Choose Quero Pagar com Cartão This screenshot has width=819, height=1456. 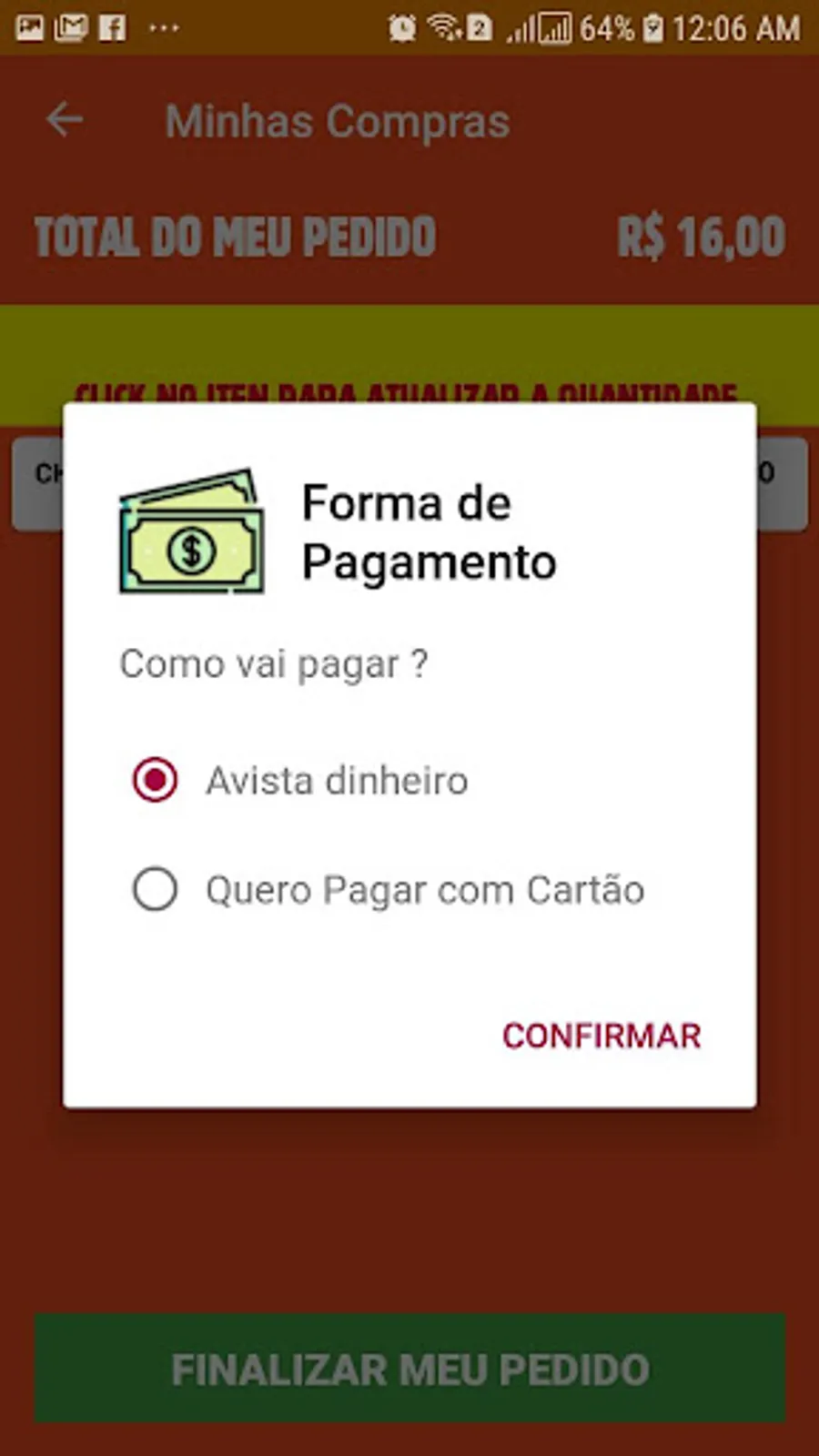(389, 890)
